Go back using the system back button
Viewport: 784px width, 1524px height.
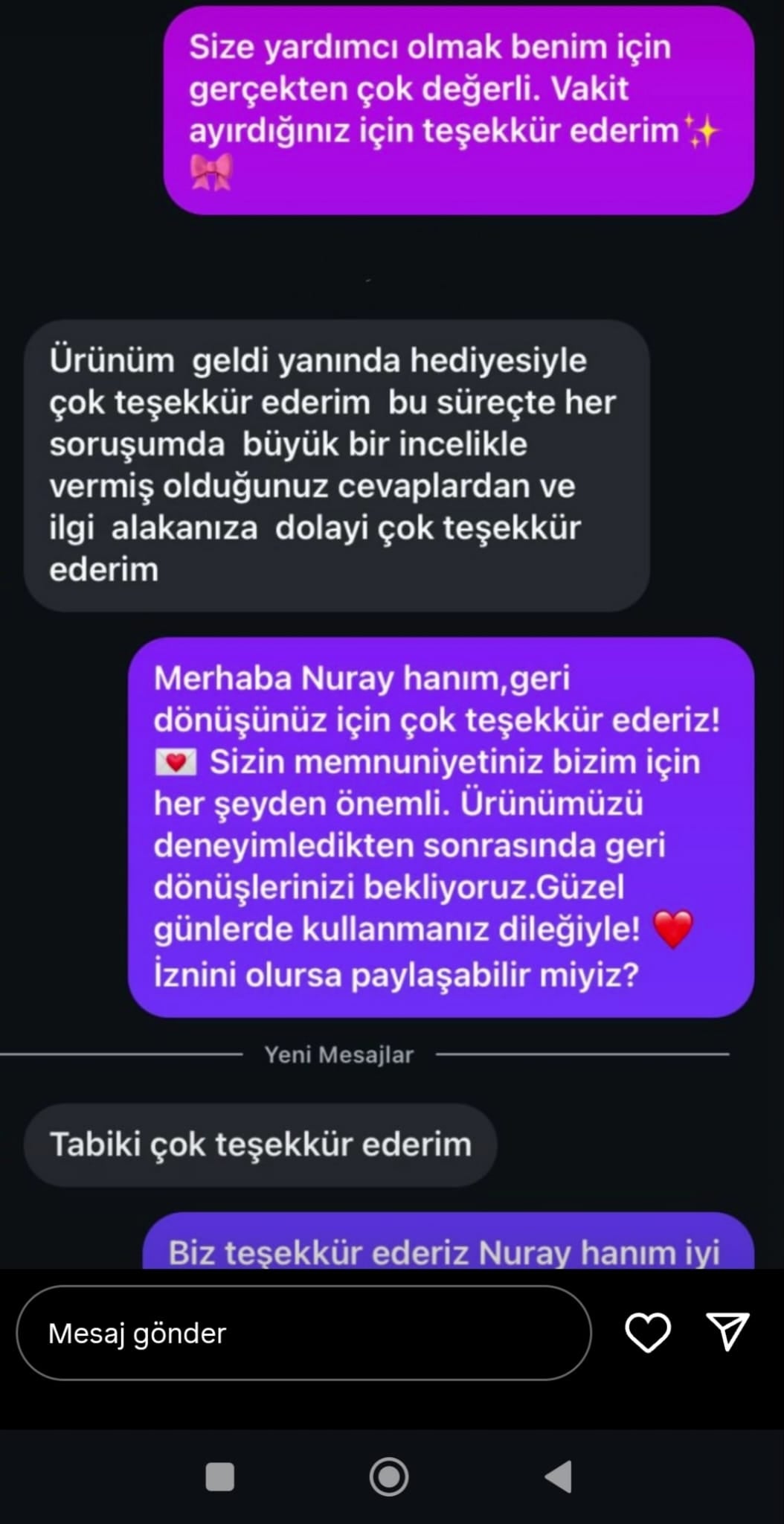click(558, 1476)
